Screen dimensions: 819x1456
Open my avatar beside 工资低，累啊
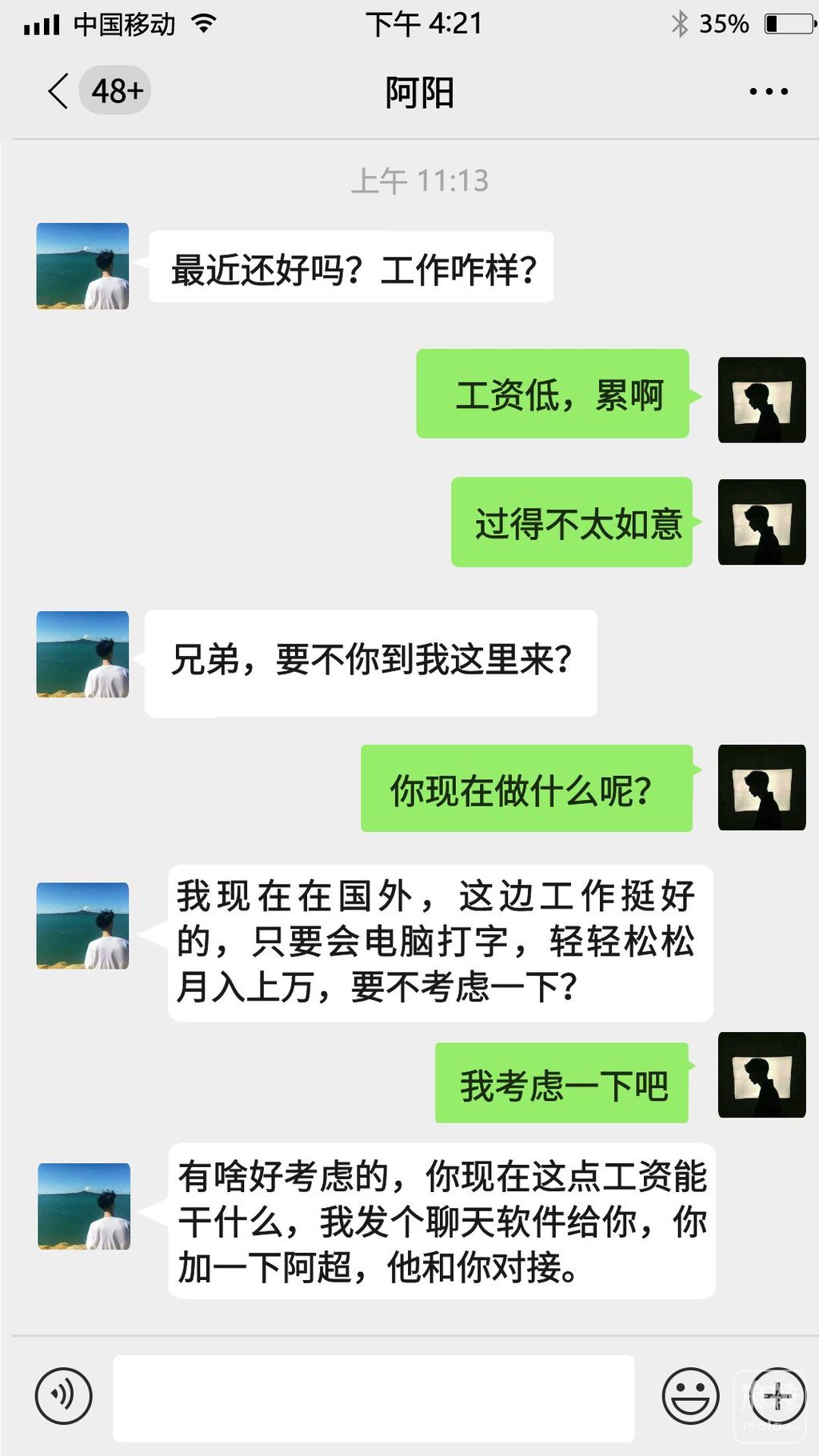click(761, 400)
